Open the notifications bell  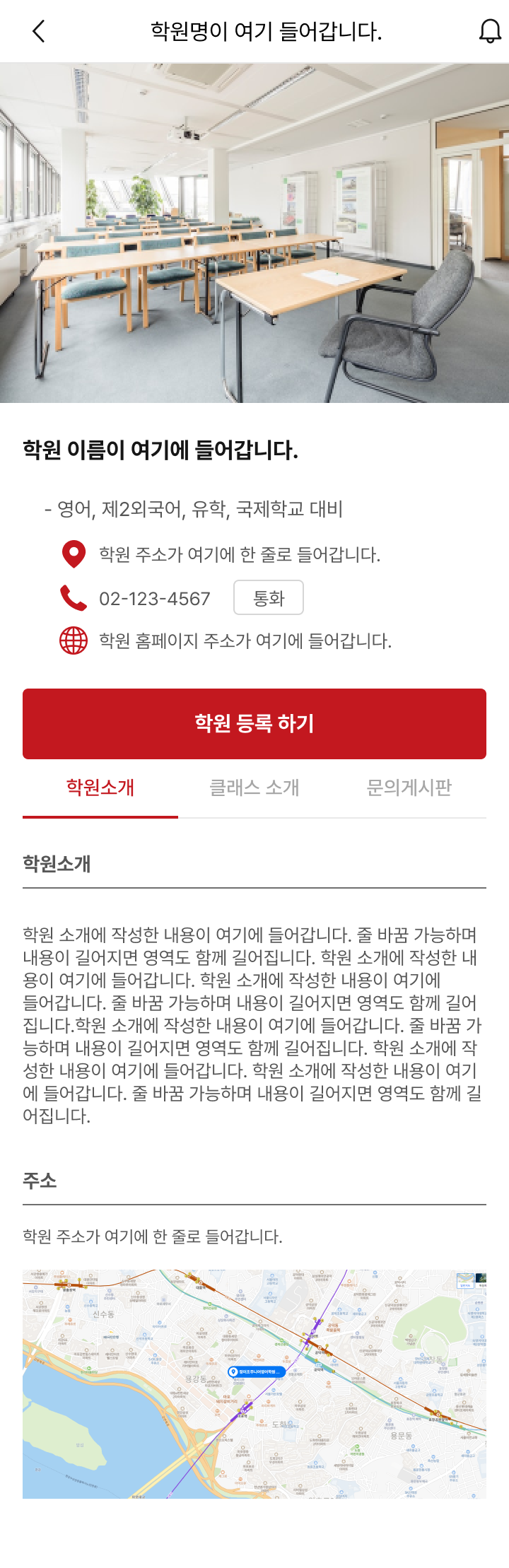coord(490,31)
